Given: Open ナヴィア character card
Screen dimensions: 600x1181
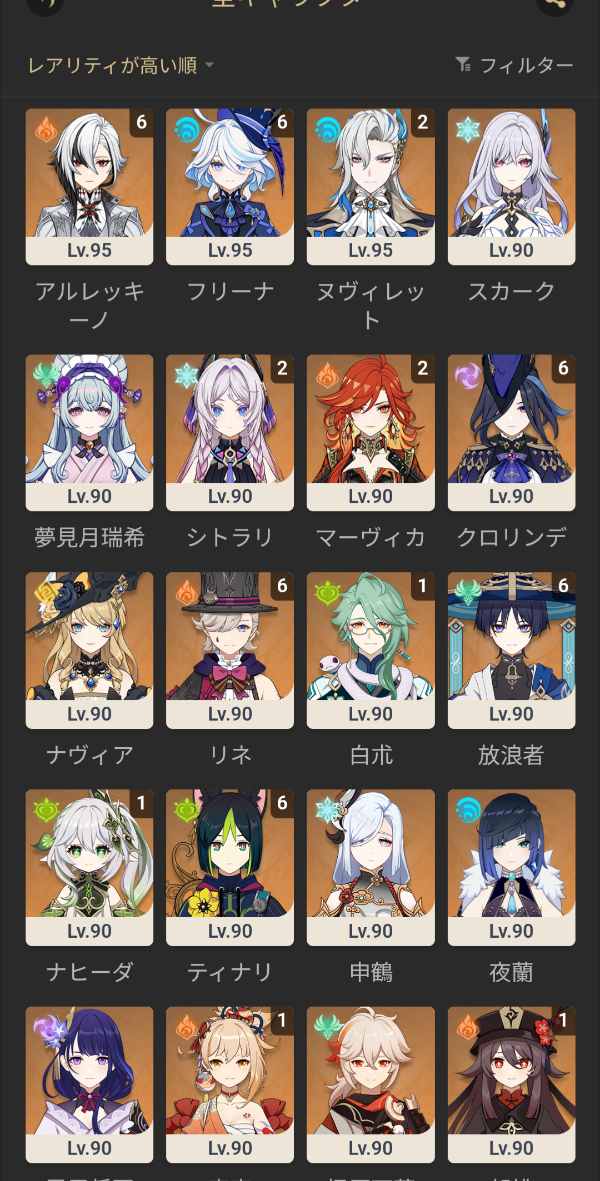Looking at the screenshot, I should [x=89, y=650].
